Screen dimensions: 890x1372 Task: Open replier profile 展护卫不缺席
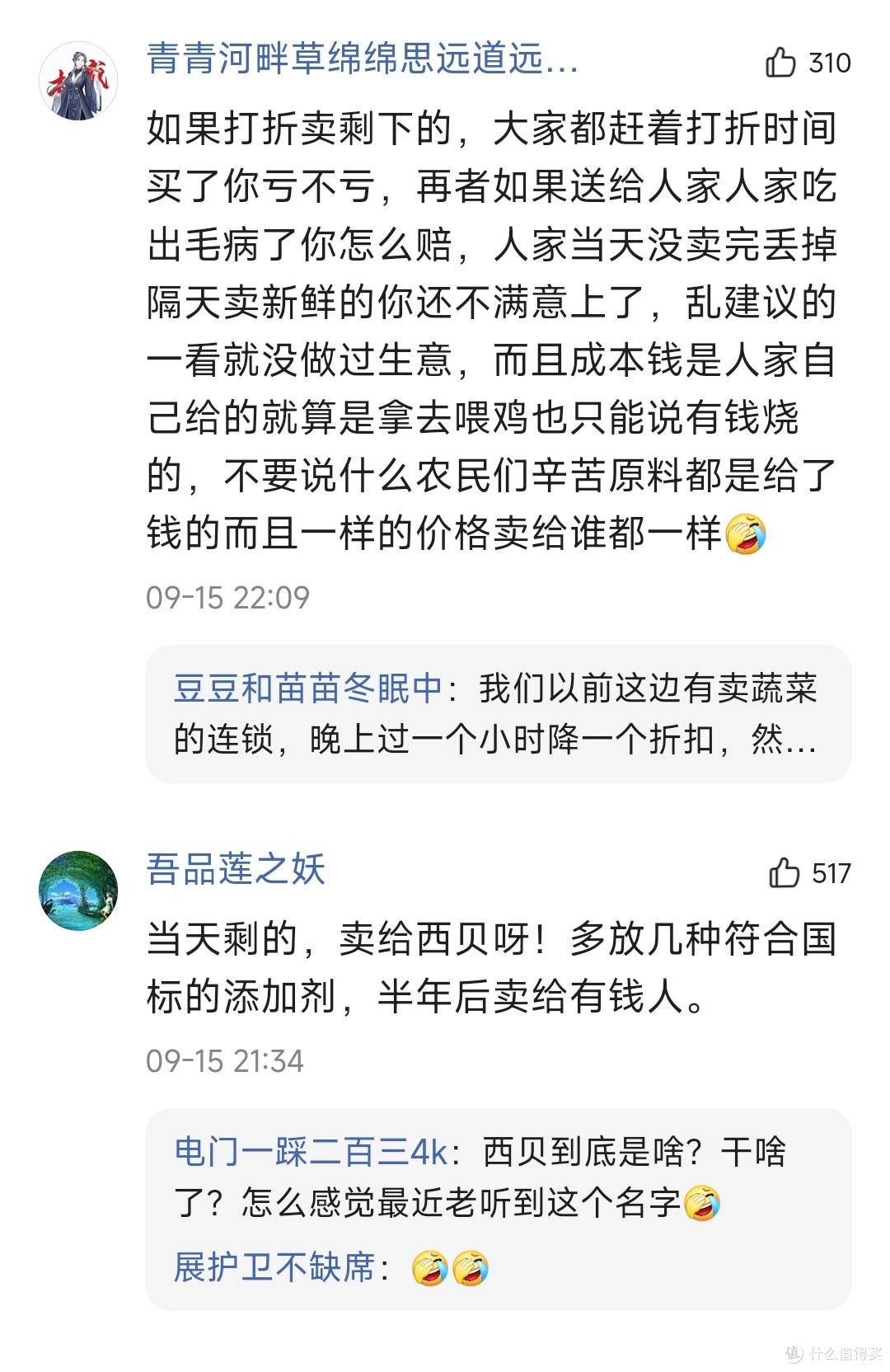[x=275, y=1267]
